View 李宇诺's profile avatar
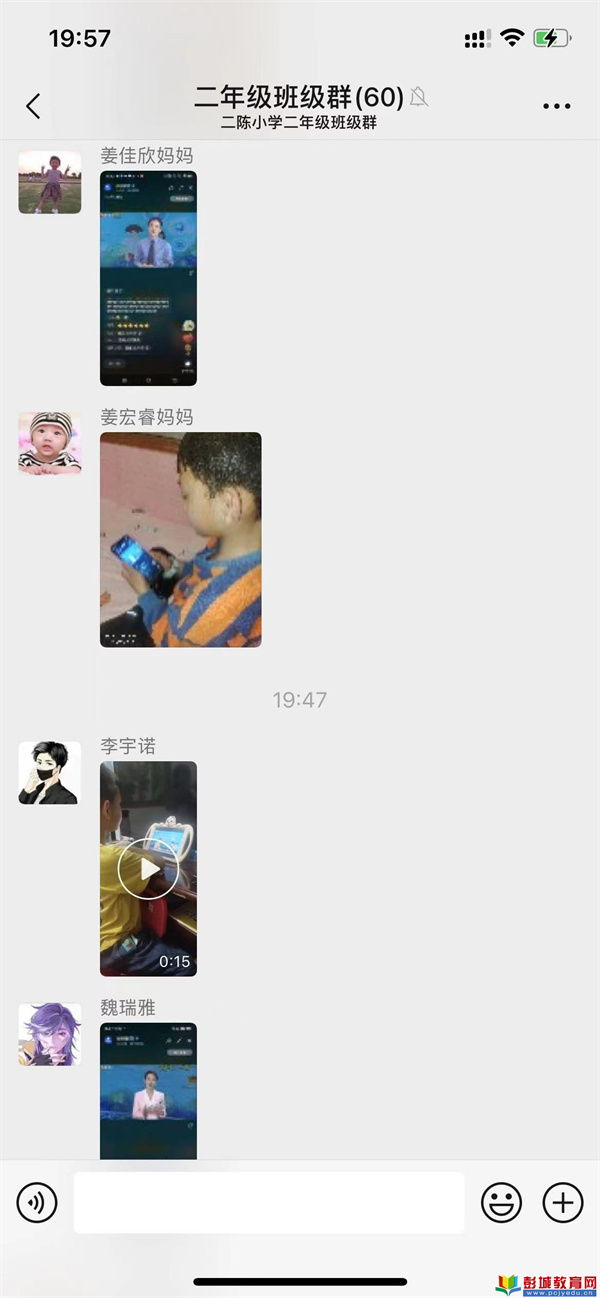 click(x=50, y=773)
